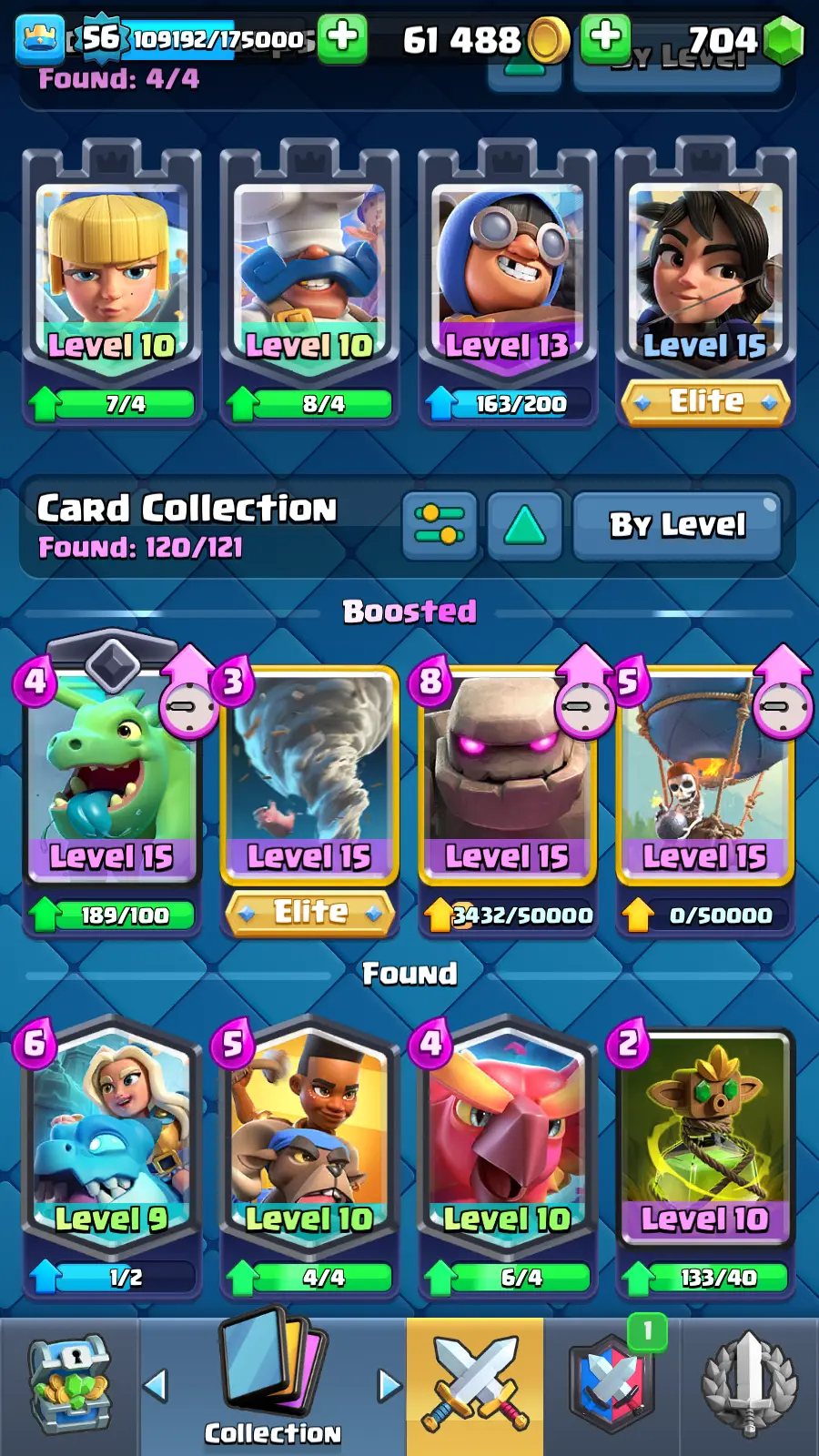Screen dimensions: 819x1456
Task: Open the Clan shield tab
Action: [x=612, y=1385]
